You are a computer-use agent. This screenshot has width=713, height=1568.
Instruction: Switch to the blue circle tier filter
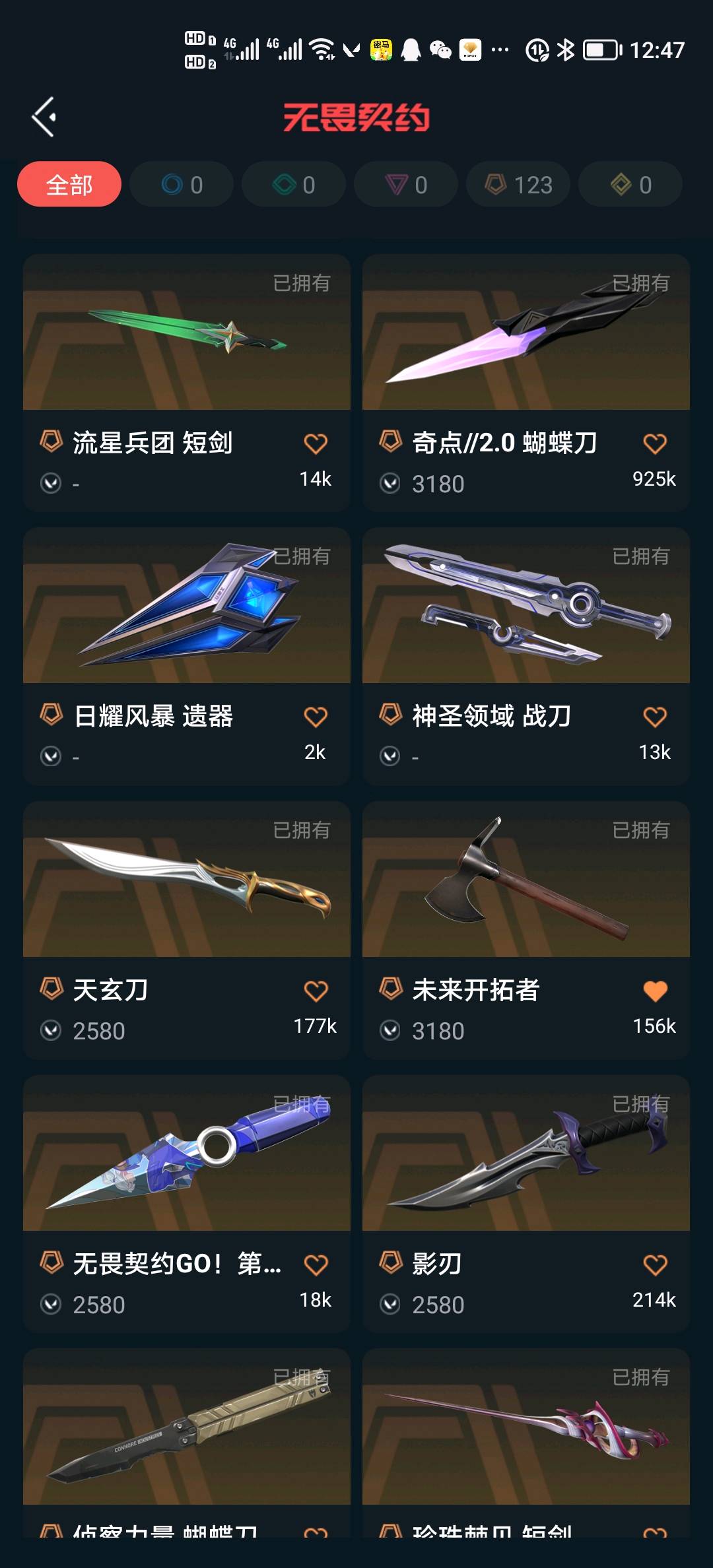pos(182,185)
